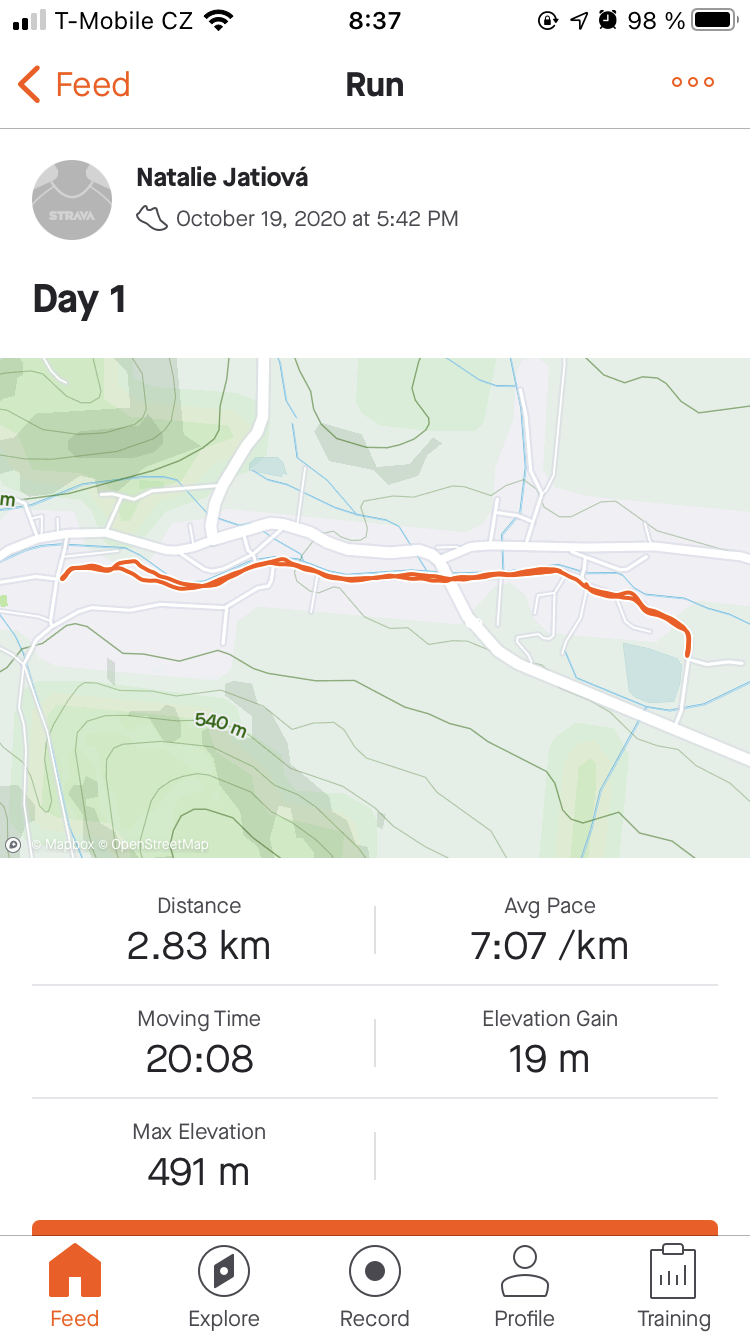Go back to Feed
Viewport: 750px width, 1334px height.
(75, 84)
